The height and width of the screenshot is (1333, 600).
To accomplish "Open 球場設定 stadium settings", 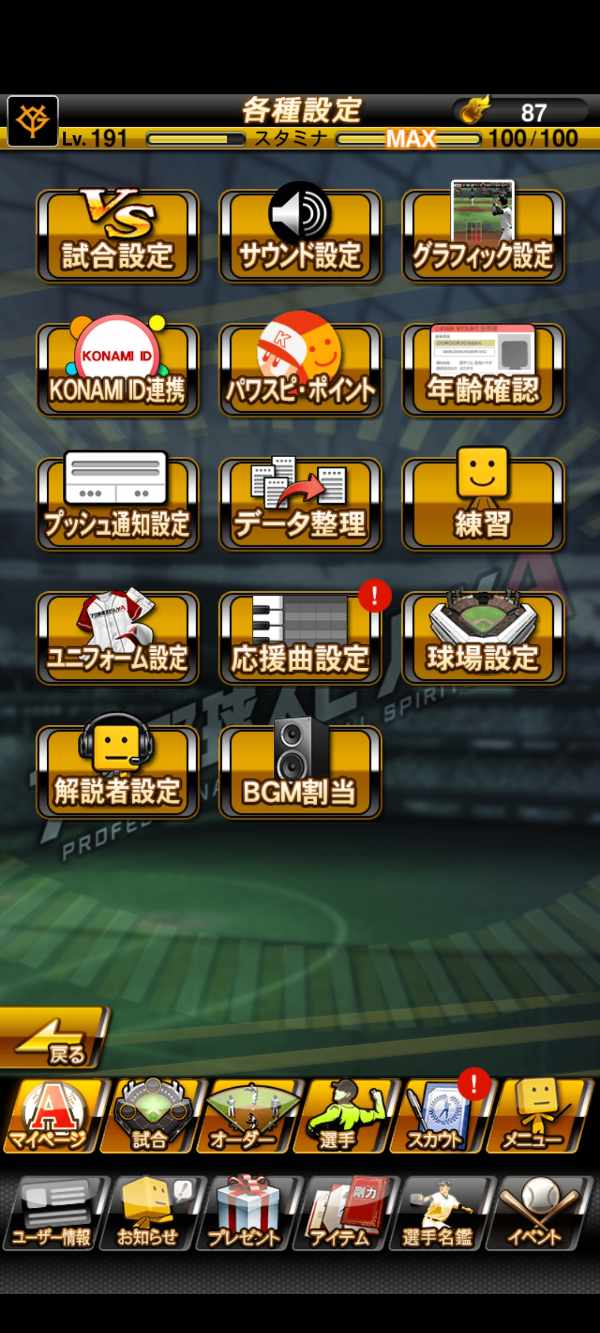I will (483, 638).
